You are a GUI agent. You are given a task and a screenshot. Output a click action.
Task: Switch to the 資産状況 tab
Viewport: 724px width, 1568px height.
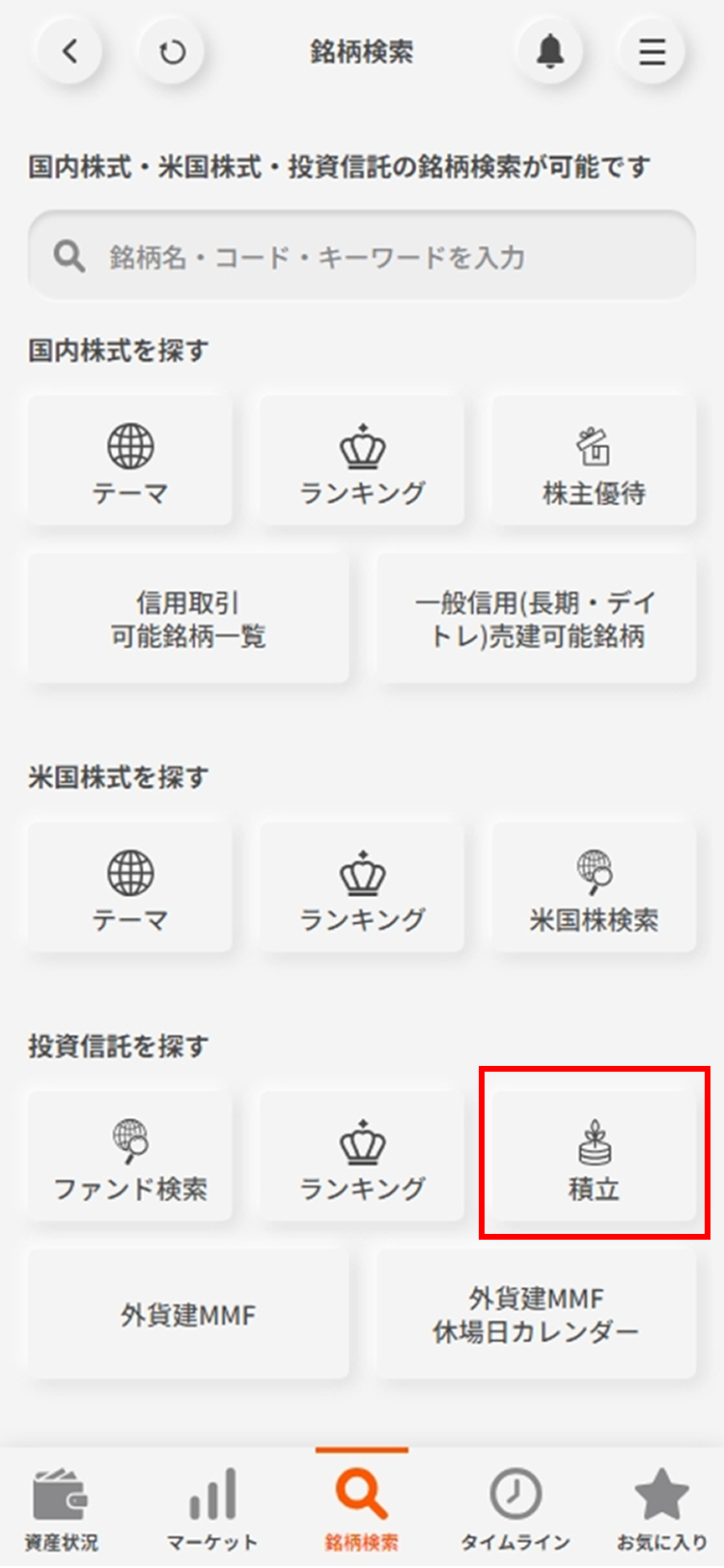click(x=61, y=1508)
